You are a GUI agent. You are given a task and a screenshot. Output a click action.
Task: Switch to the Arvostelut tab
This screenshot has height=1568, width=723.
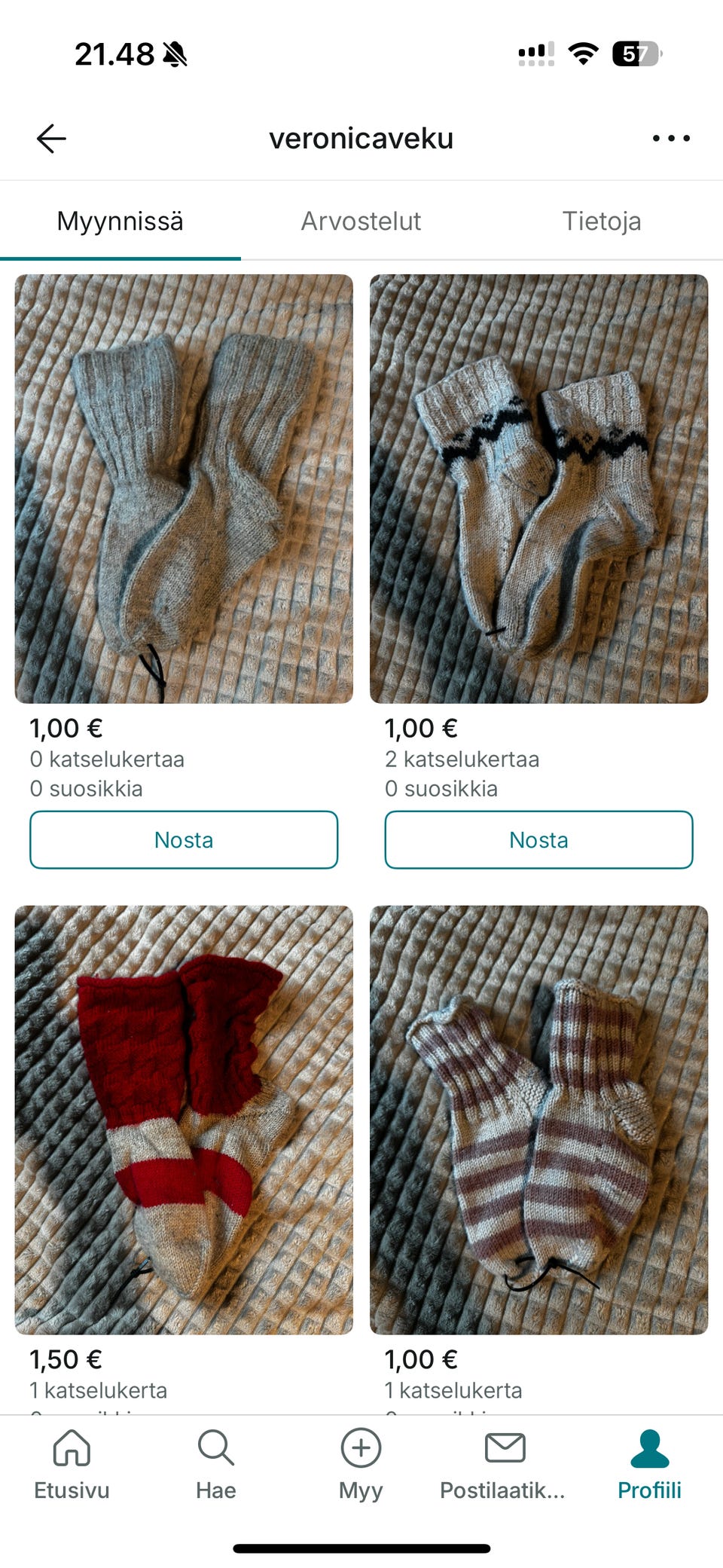point(361,221)
